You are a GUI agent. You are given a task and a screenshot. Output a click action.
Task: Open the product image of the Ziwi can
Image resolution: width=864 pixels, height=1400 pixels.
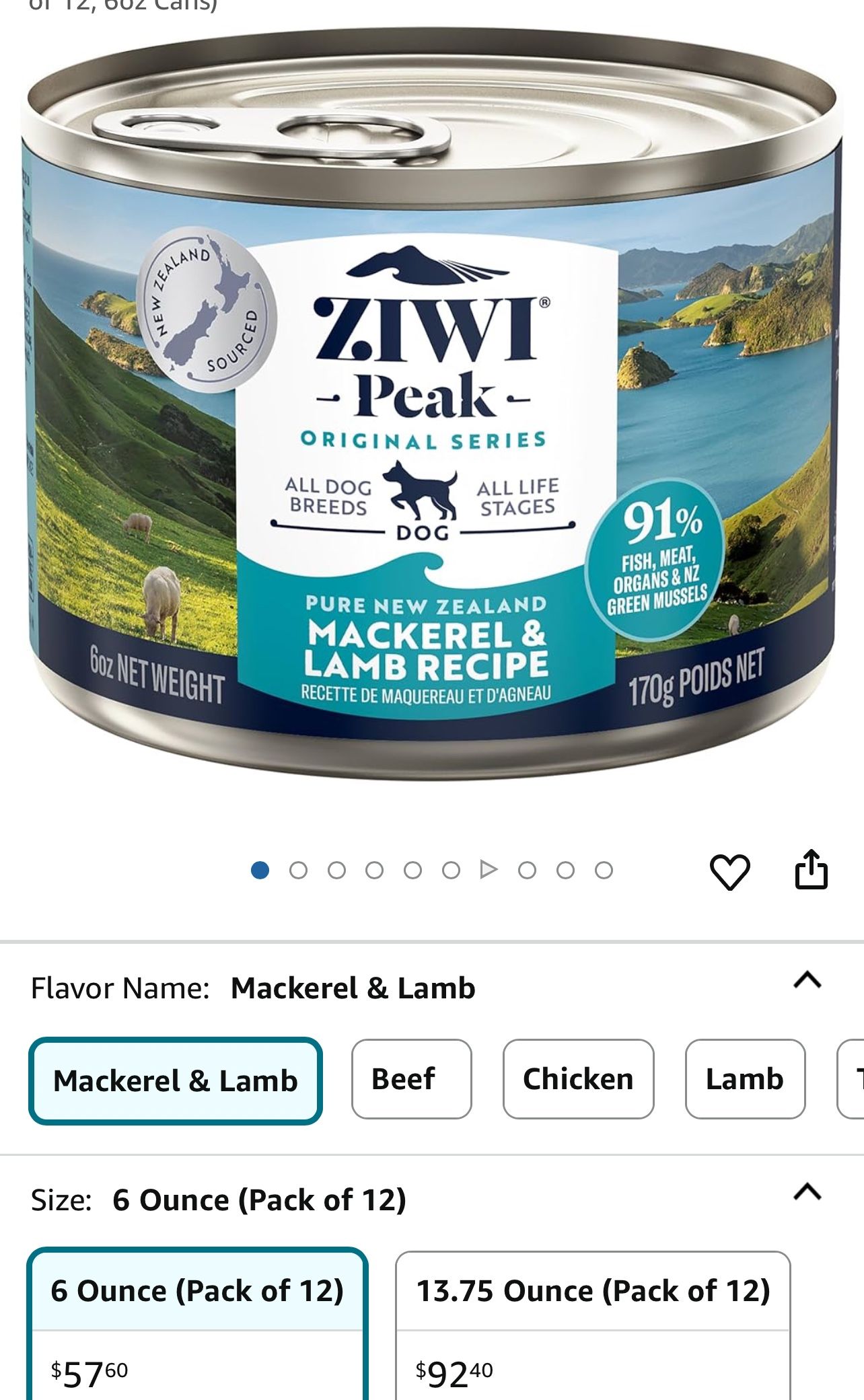pos(432,404)
